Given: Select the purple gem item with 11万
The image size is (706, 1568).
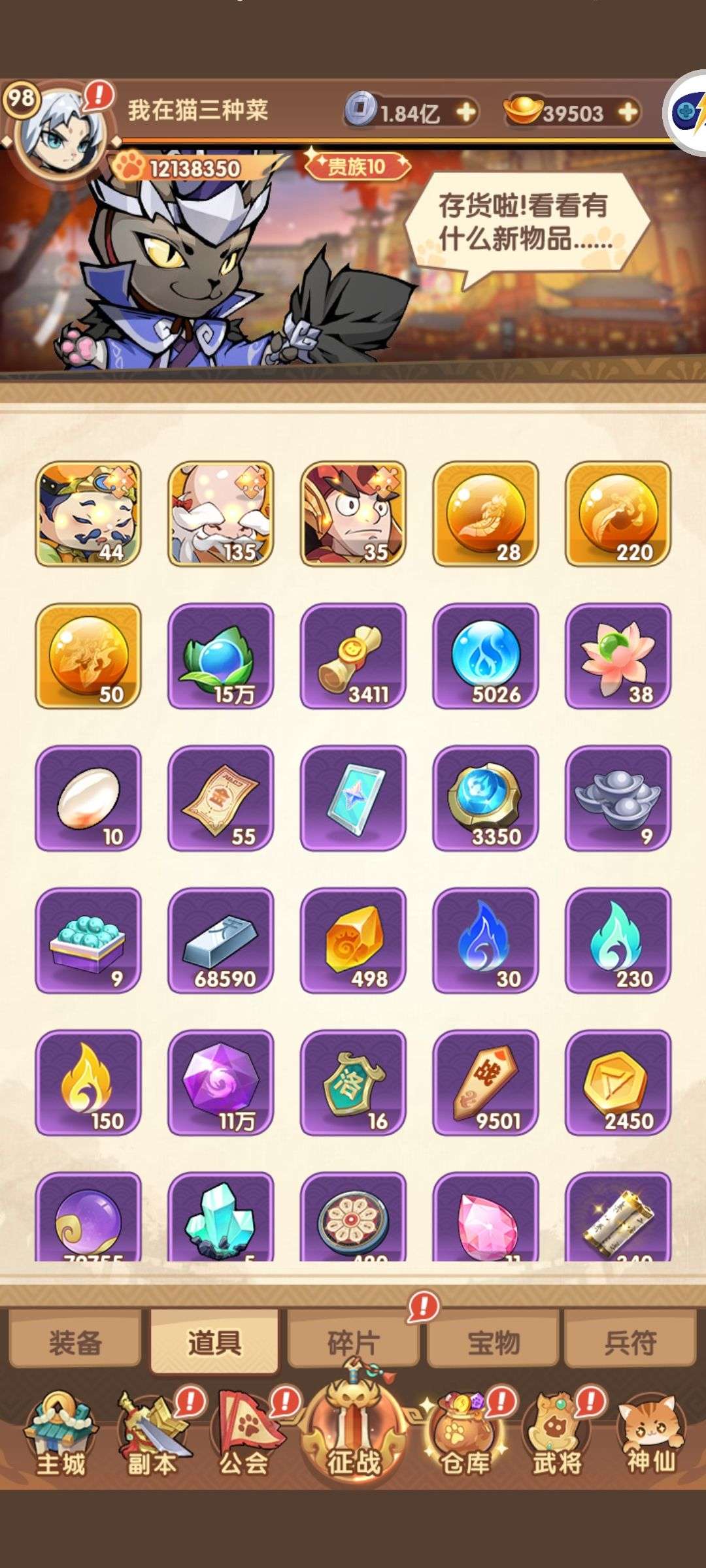Looking at the screenshot, I should coord(221,1083).
